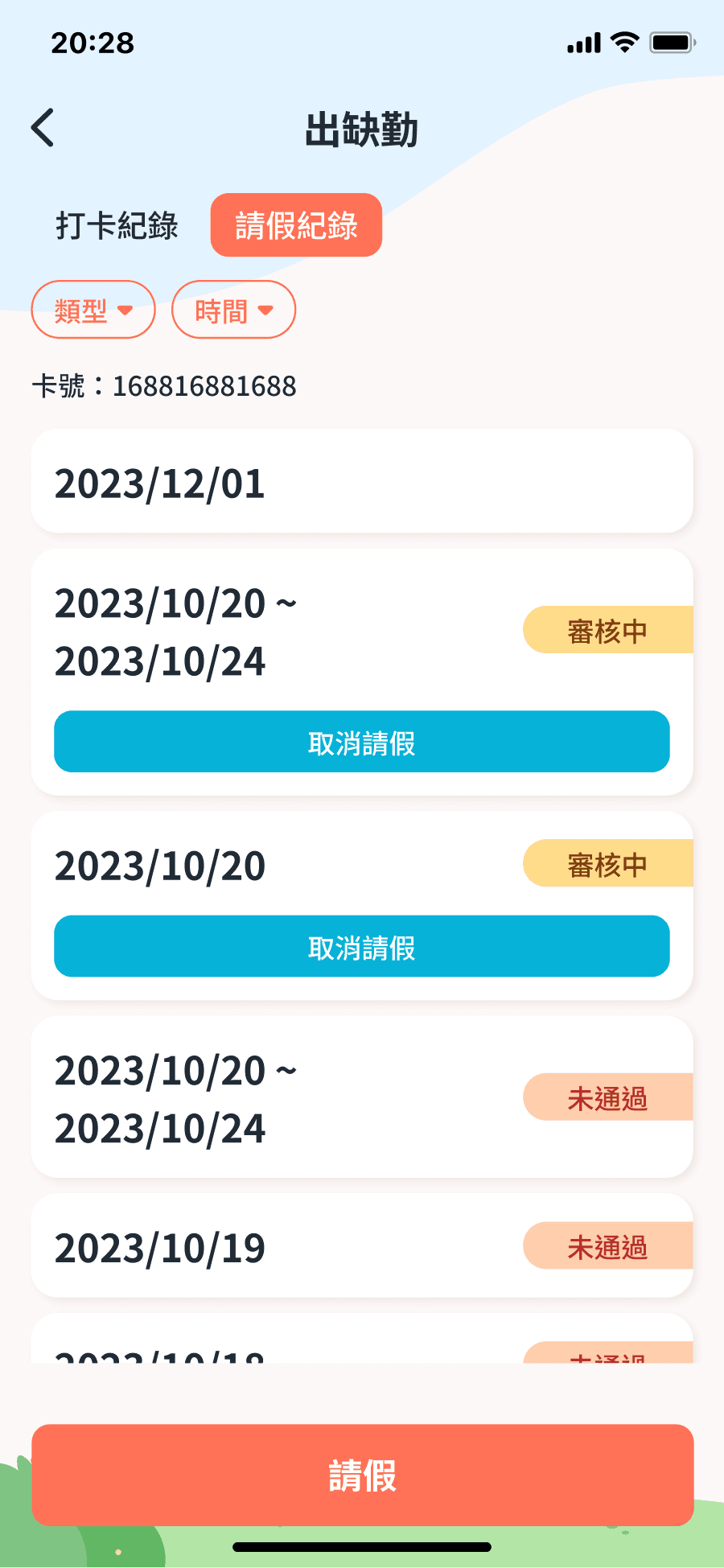
Task: Open the 2023/12/01 leave record
Action: 362,482
